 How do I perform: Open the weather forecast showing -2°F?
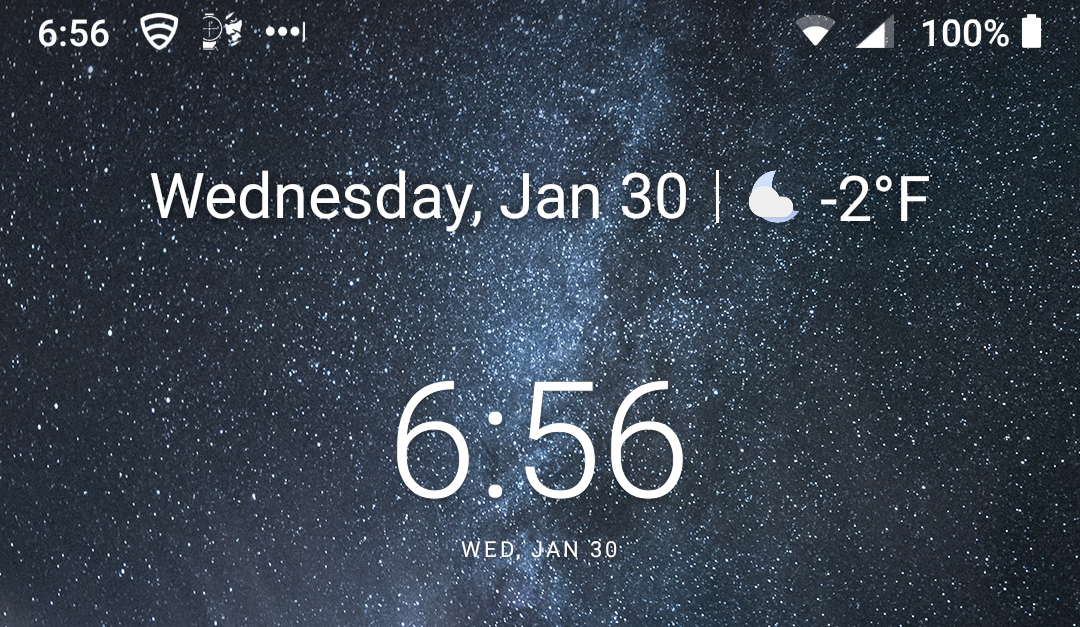coord(840,199)
